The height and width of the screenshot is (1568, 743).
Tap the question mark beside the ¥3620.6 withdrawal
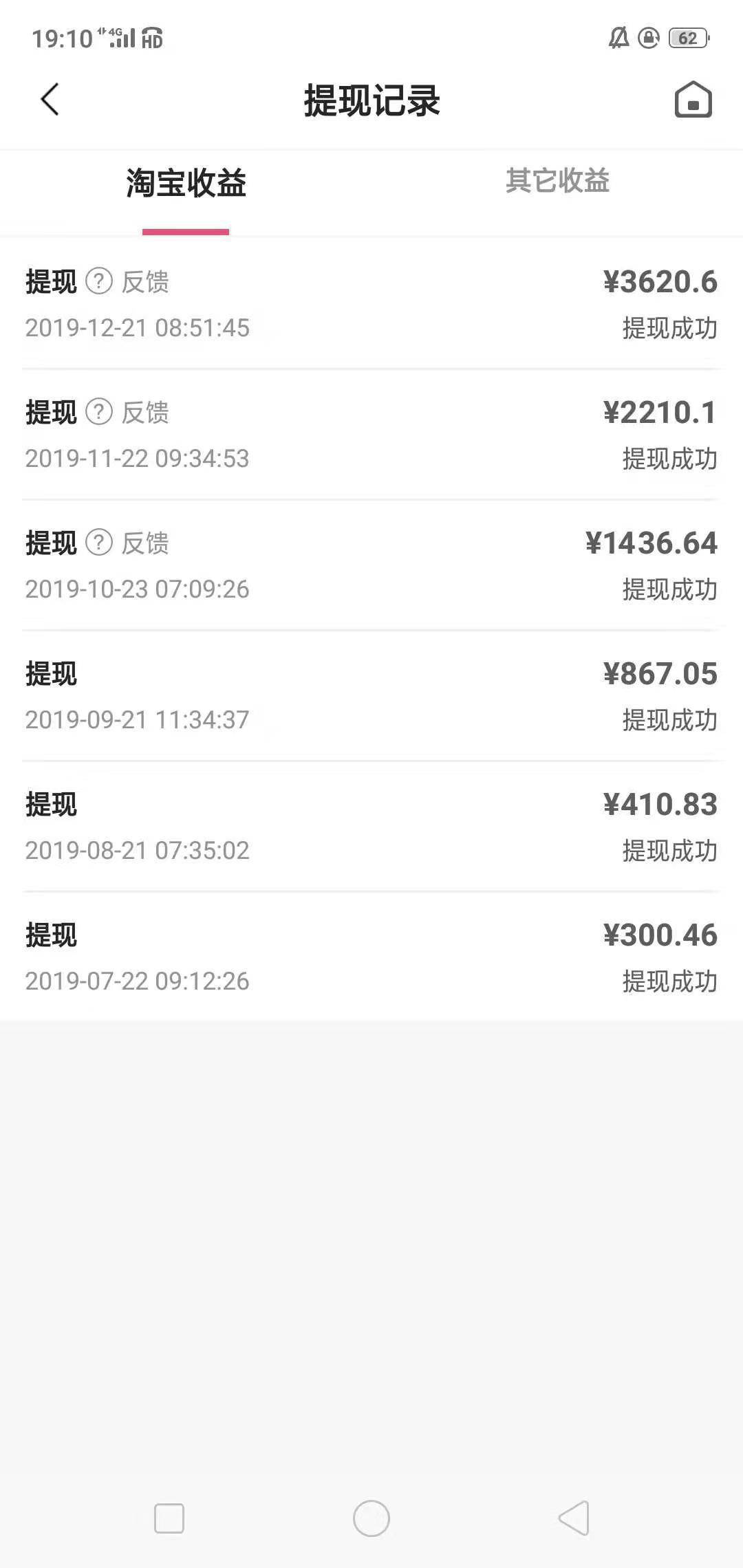tap(100, 281)
